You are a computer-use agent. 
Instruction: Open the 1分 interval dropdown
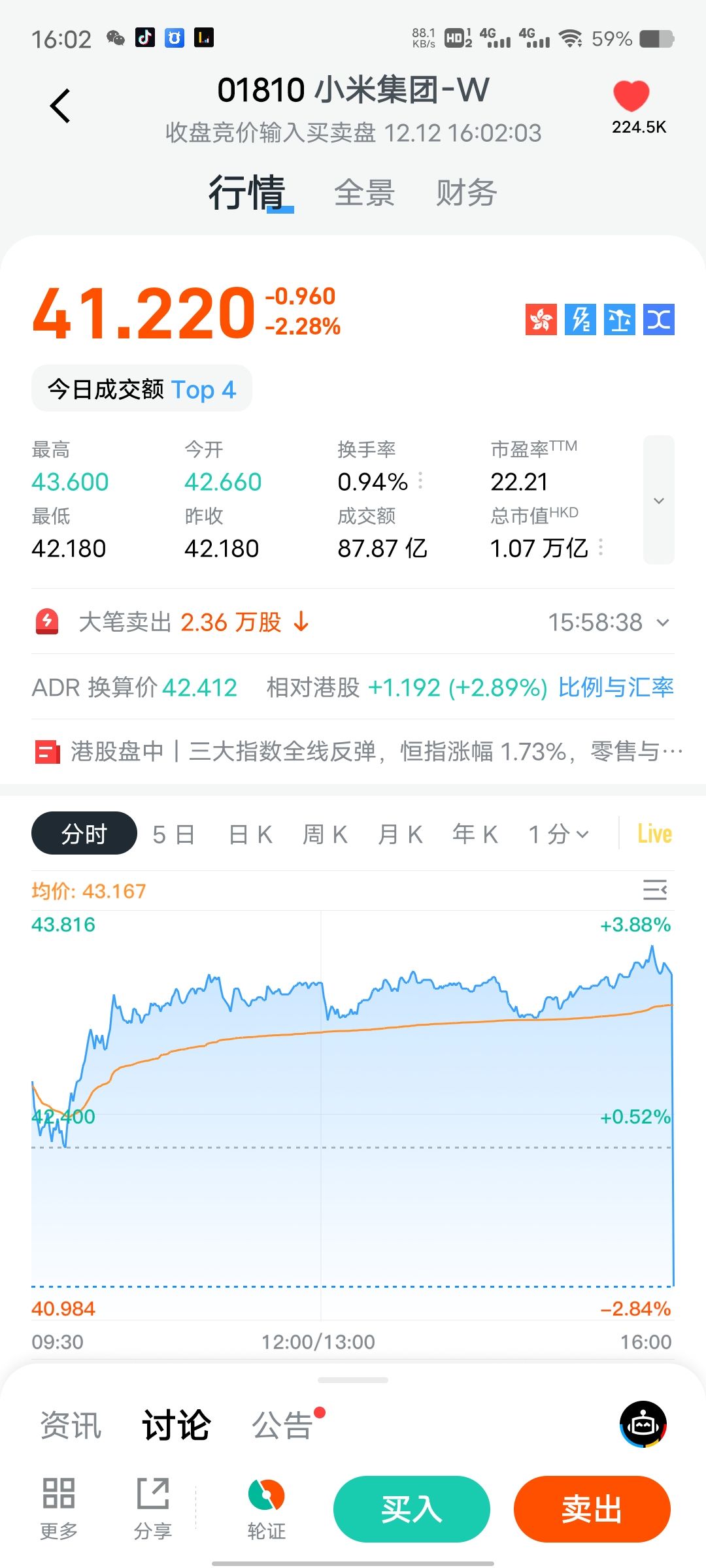point(559,834)
